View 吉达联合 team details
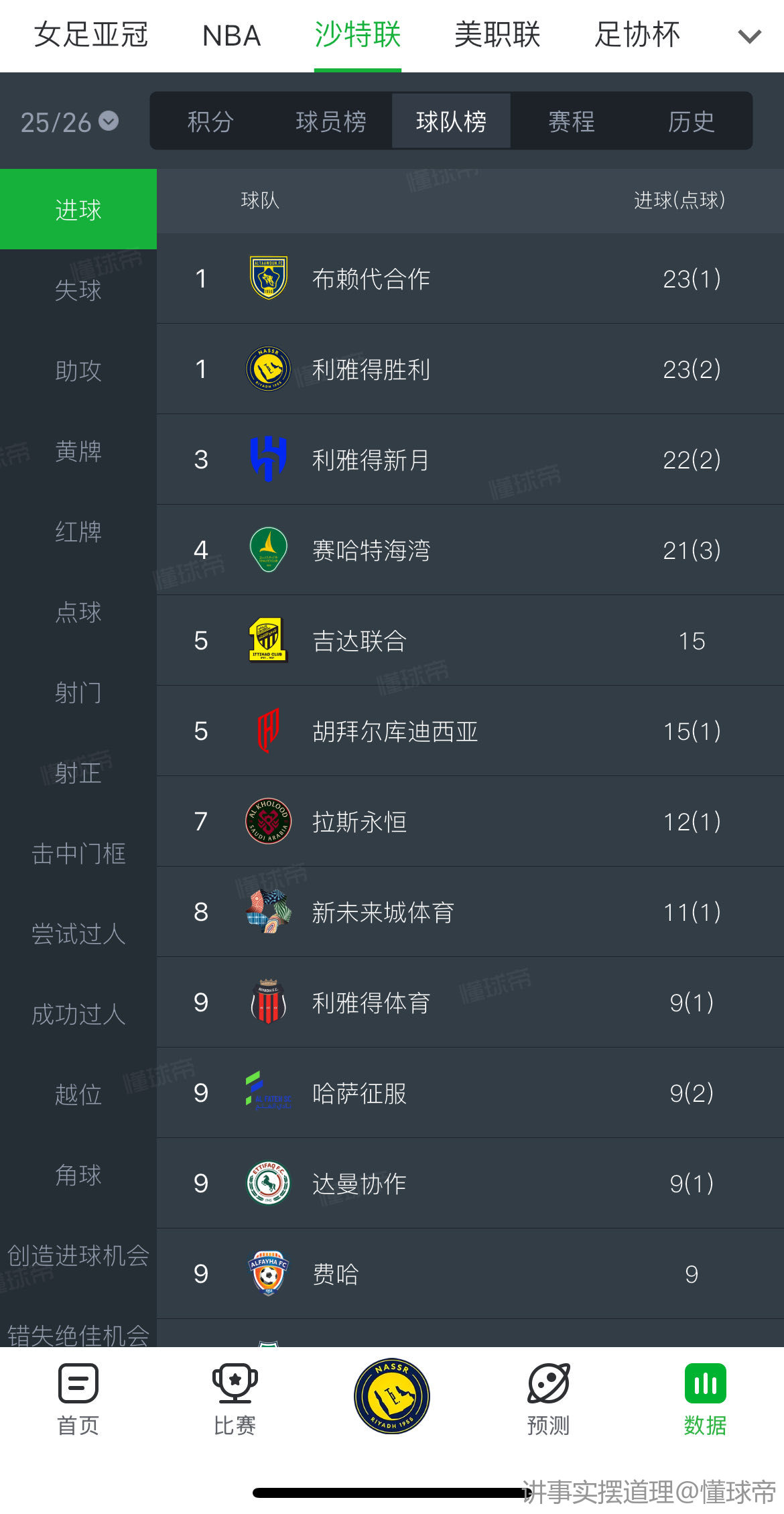 pyautogui.click(x=470, y=641)
